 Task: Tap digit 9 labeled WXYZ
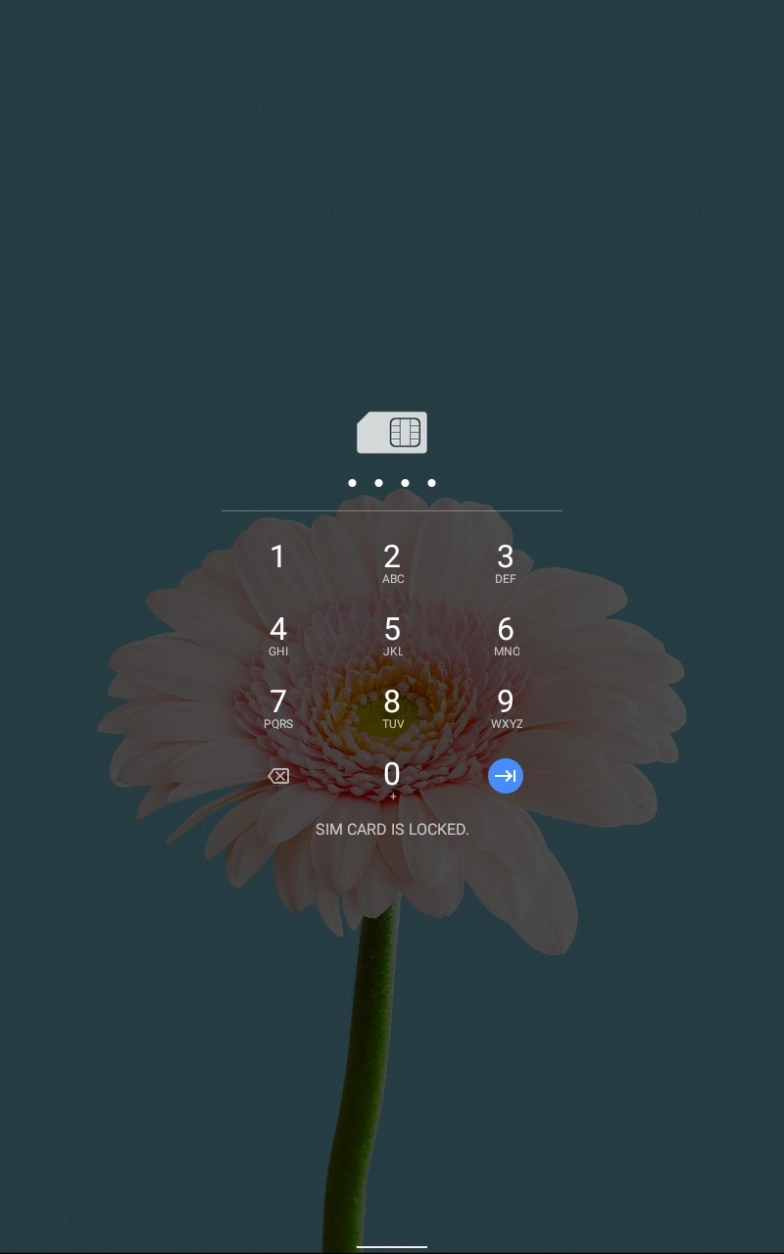[x=505, y=706]
